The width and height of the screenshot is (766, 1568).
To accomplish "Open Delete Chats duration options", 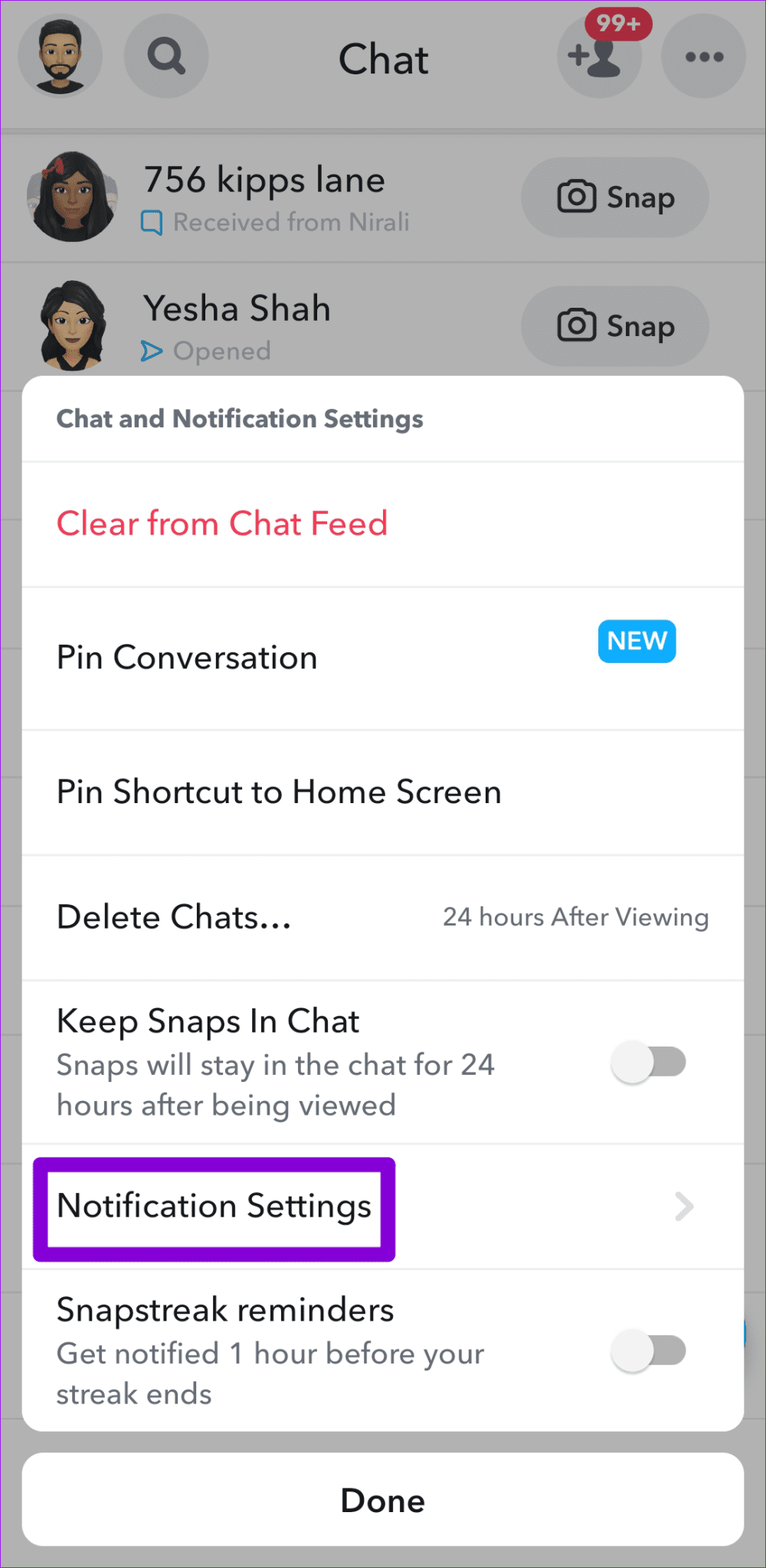I will (x=173, y=916).
